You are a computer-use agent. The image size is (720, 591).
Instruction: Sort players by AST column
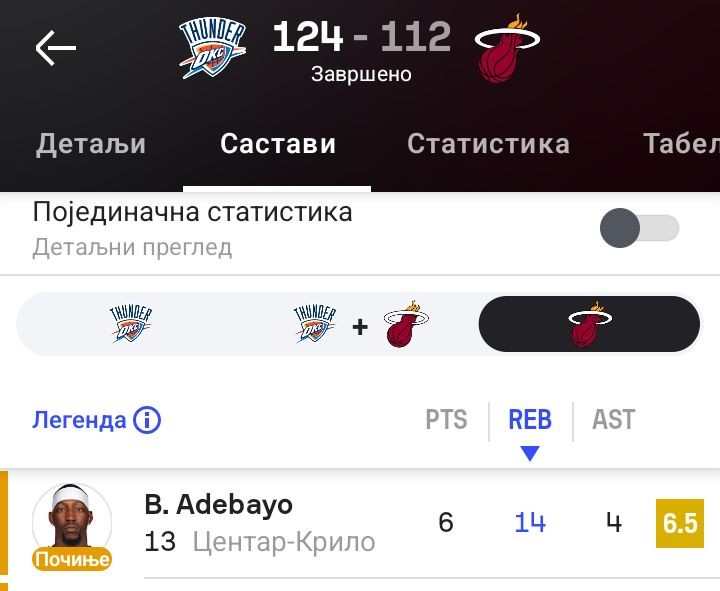[x=613, y=420]
